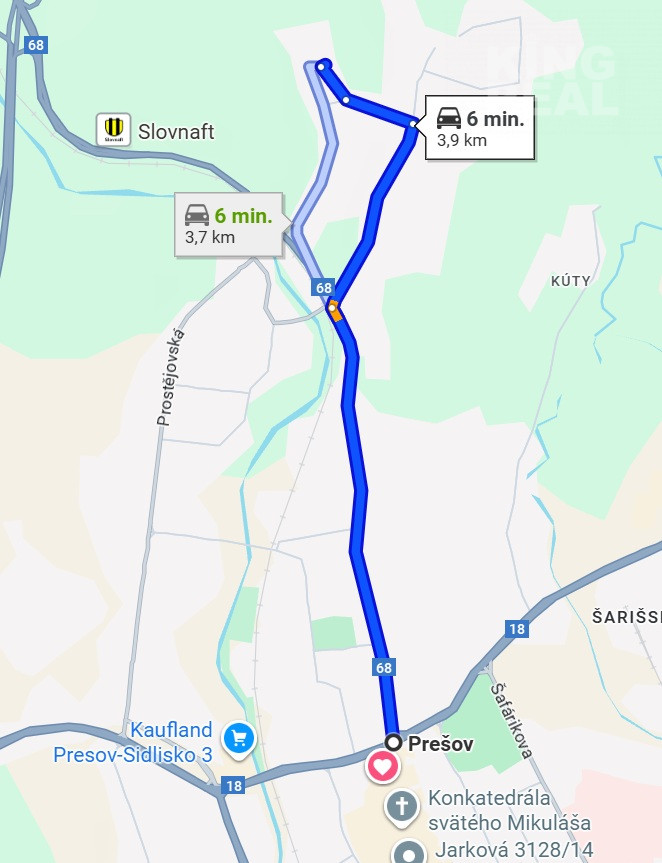Viewport: 662px width, 863px height.
Task: Tap the 3,9 km route time label
Action: (x=480, y=128)
